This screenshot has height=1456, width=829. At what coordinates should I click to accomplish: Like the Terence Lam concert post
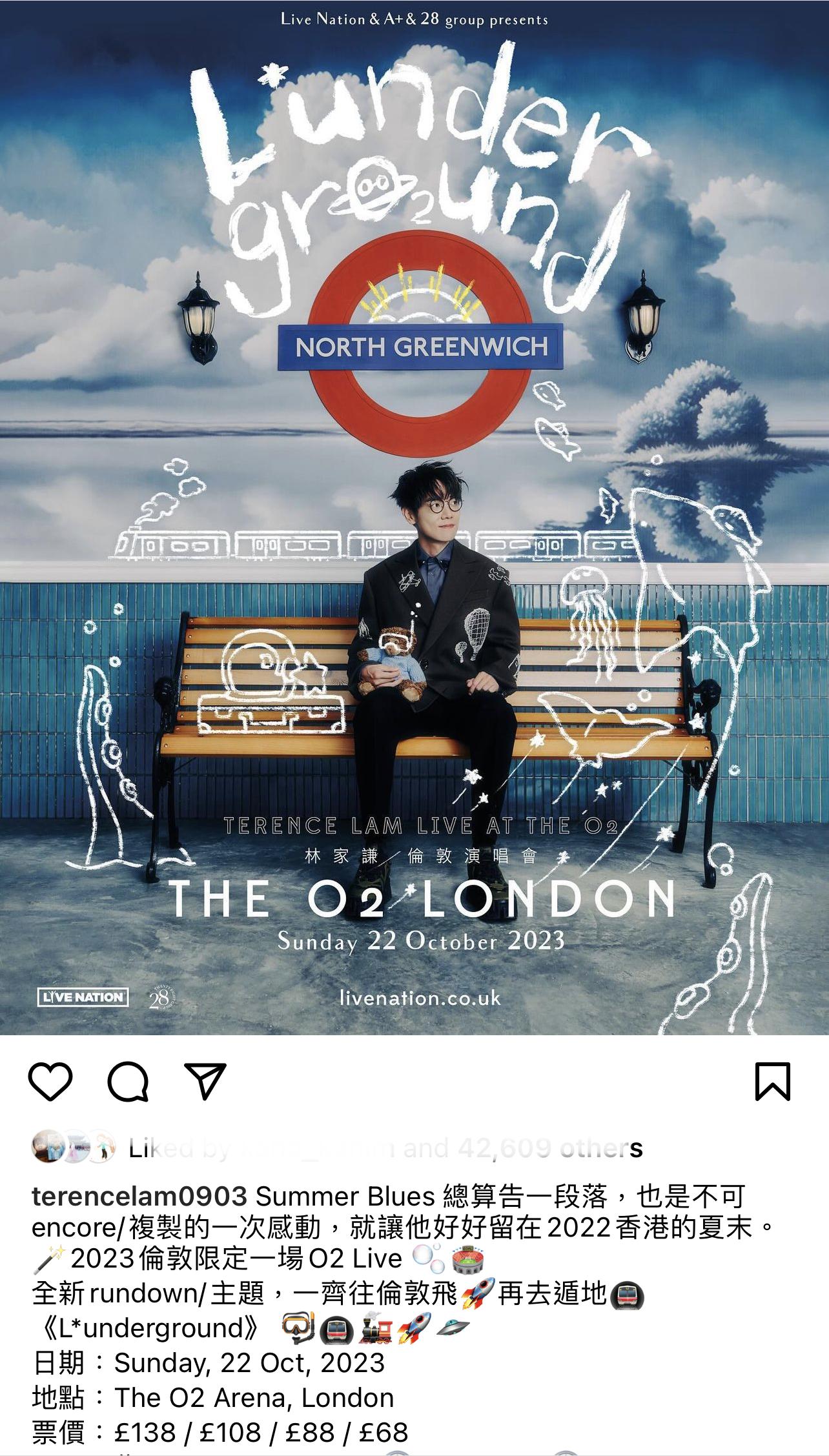[x=50, y=1082]
